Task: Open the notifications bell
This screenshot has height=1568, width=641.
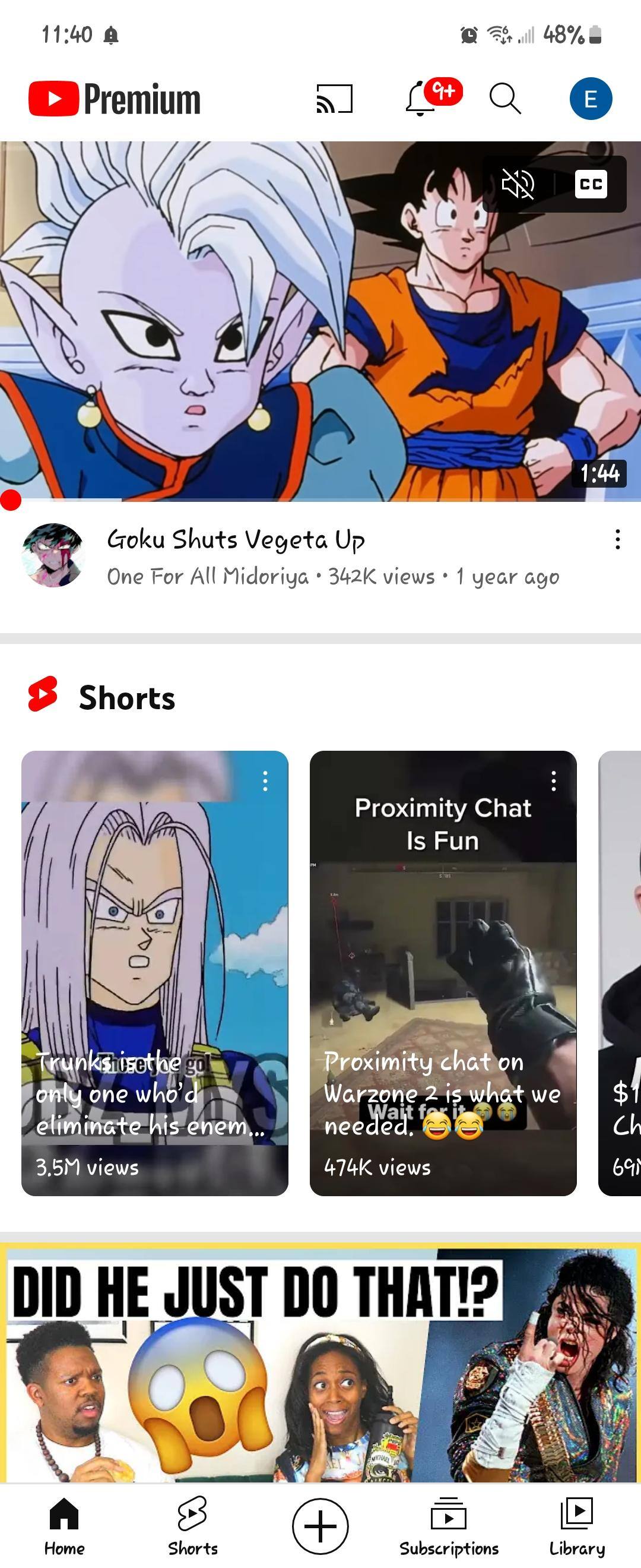Action: coord(421,99)
